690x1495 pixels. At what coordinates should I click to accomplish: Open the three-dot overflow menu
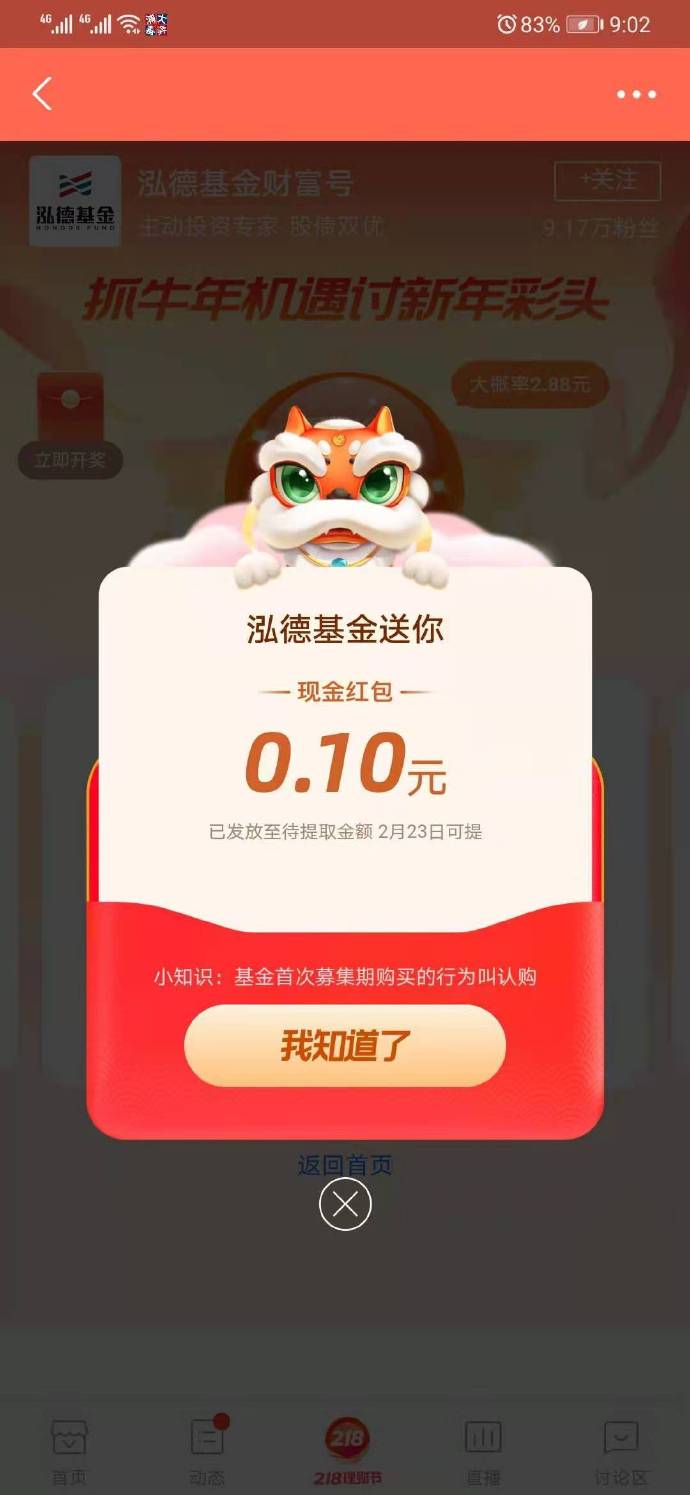pyautogui.click(x=636, y=94)
